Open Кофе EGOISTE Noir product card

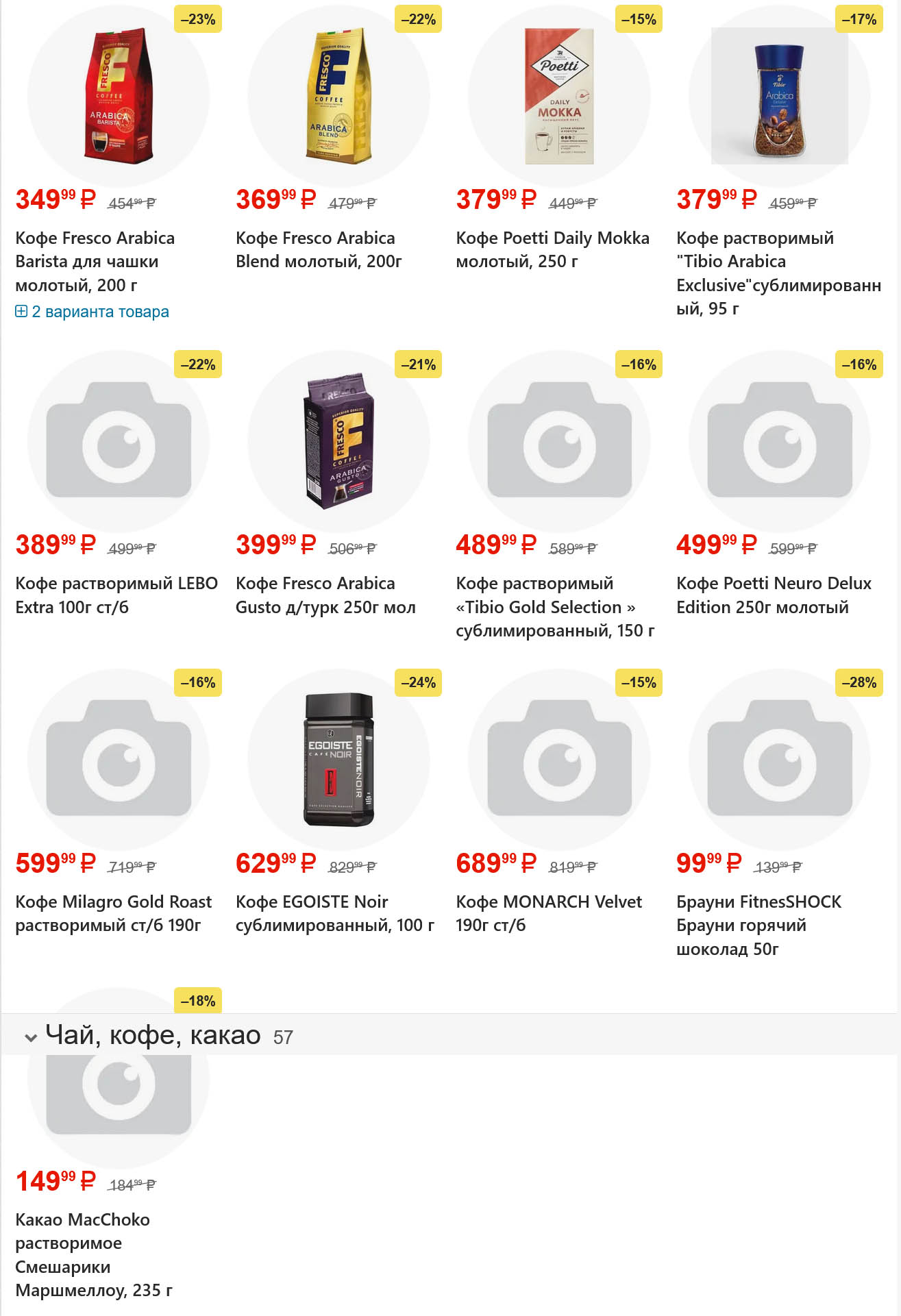334,913
